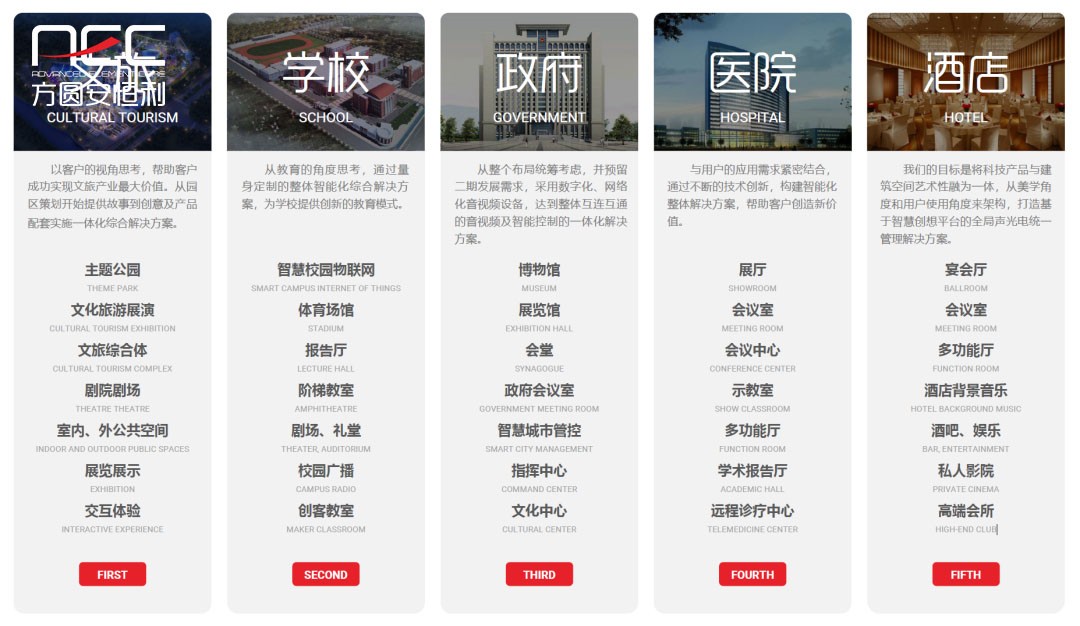Image resolution: width=1080 pixels, height=626 pixels.
Task: Tap the FIFTH button under Hotel
Action: pos(965,574)
